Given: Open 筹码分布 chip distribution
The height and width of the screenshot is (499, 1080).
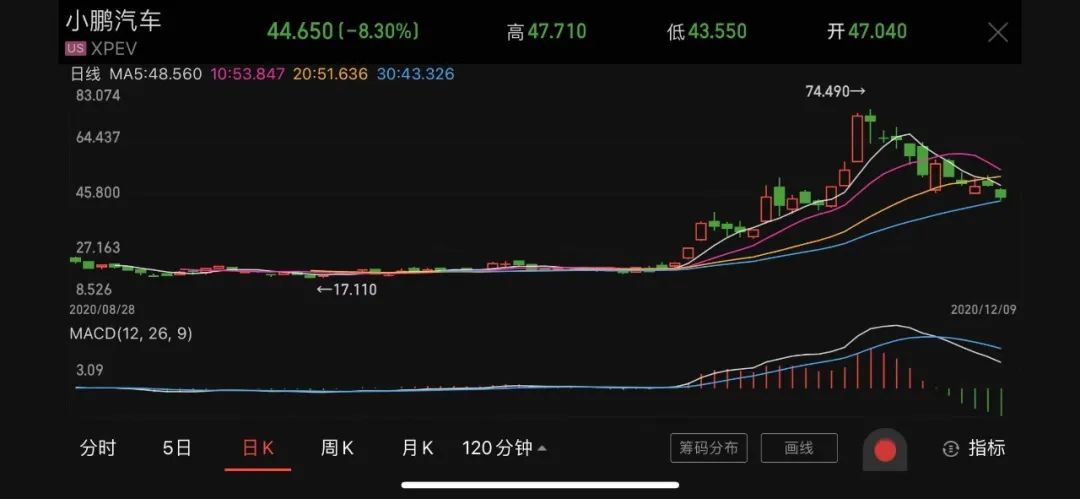Looking at the screenshot, I should click(x=709, y=448).
